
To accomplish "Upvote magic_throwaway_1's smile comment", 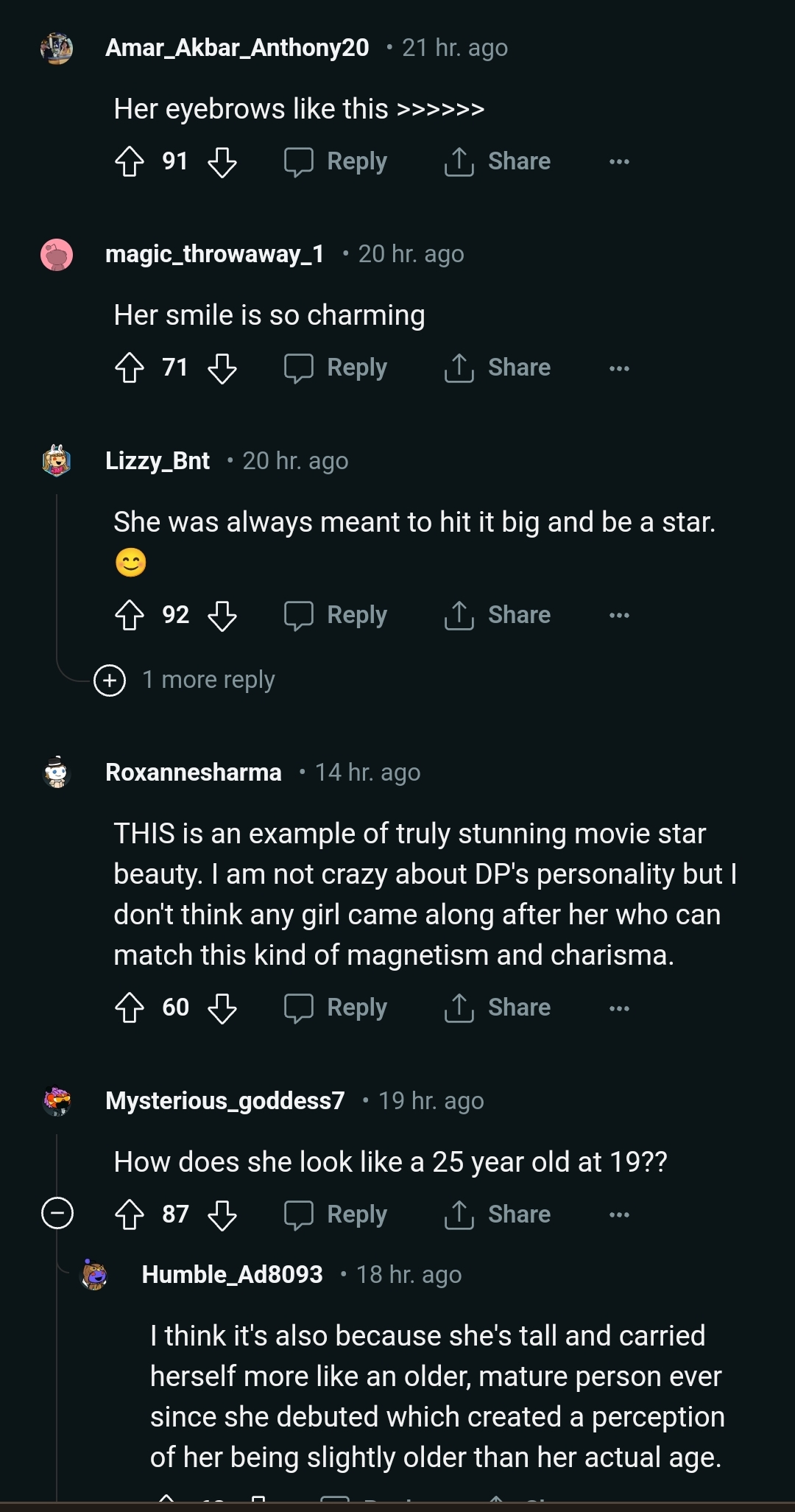I will pos(130,368).
